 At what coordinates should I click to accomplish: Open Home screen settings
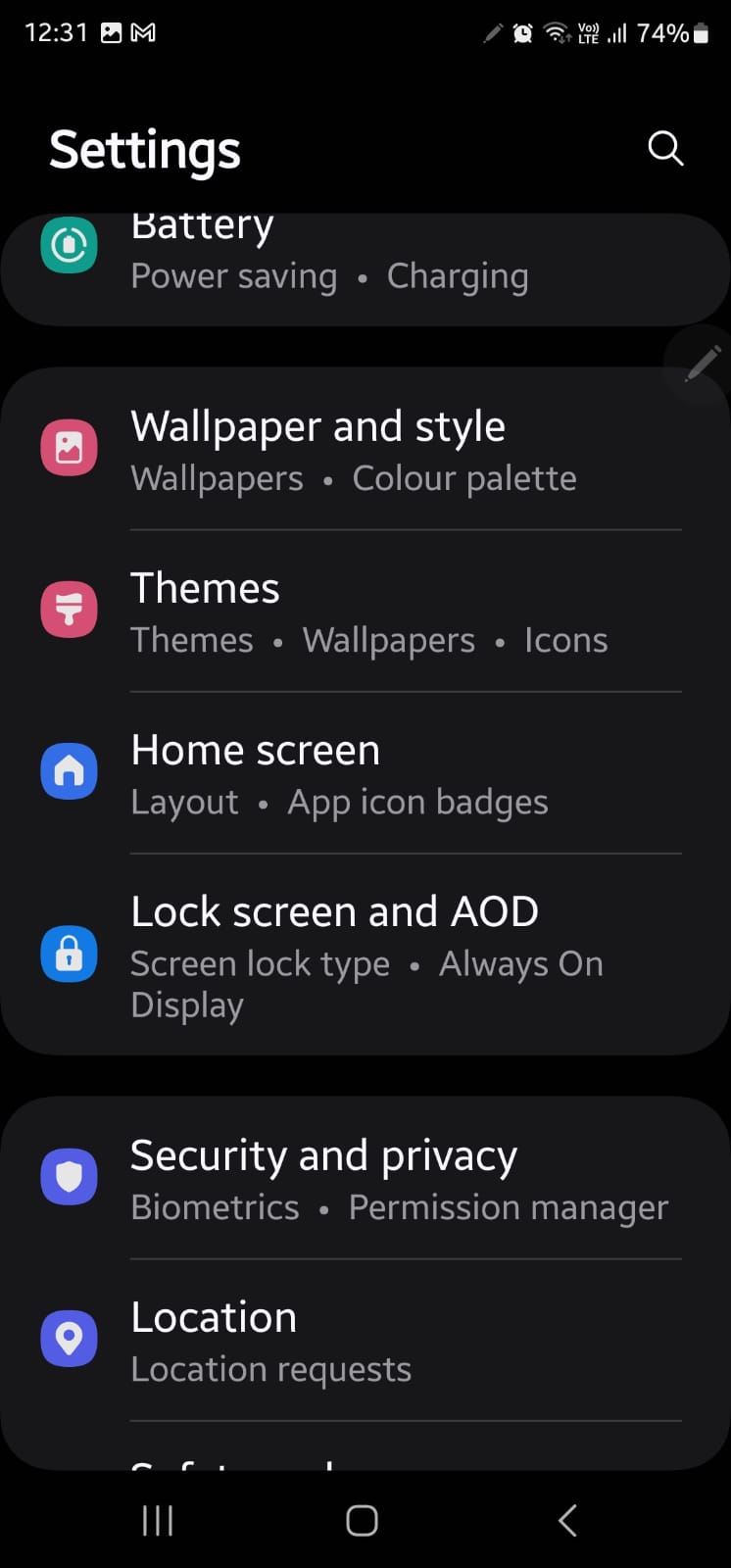tap(353, 773)
